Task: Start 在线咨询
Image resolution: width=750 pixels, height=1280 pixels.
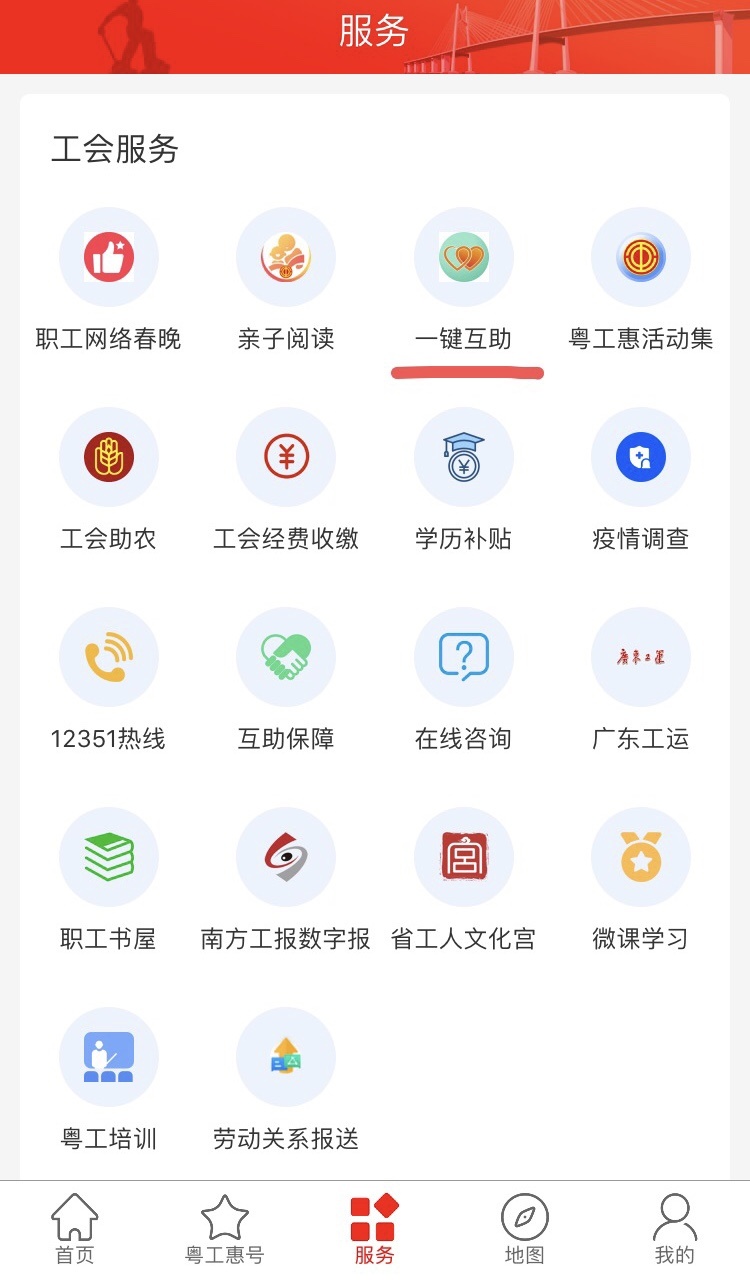Action: coord(464,657)
